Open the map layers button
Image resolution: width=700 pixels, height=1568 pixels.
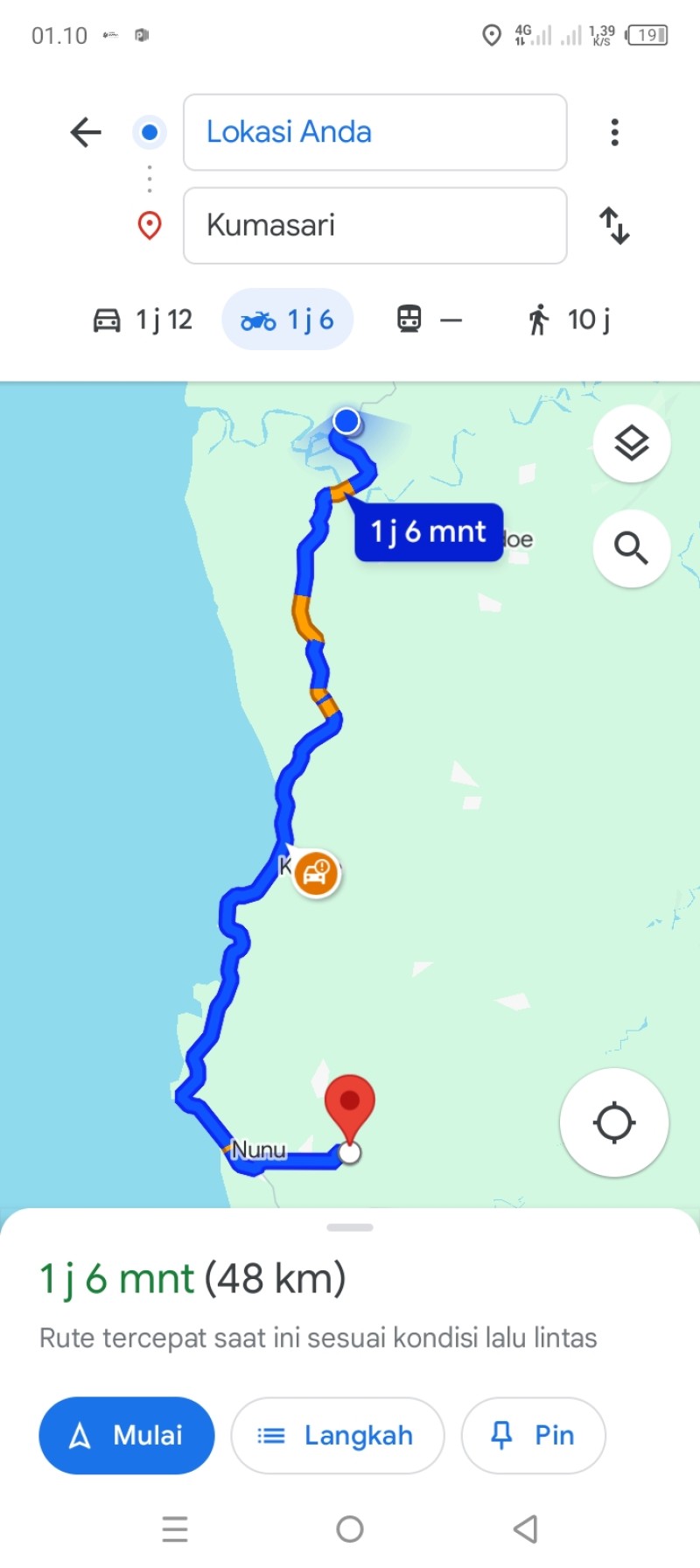point(632,443)
